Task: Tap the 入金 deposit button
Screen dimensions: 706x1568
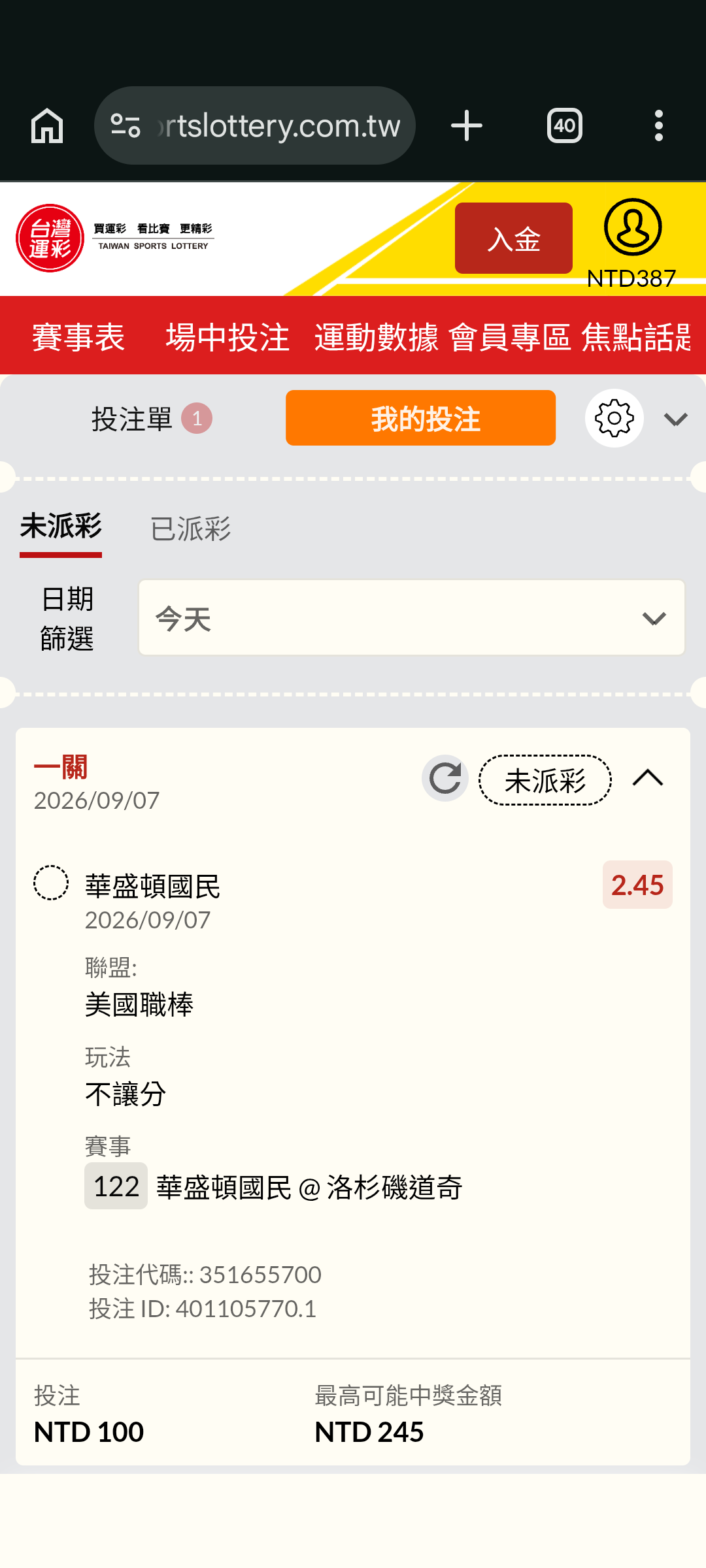Action: tap(514, 238)
